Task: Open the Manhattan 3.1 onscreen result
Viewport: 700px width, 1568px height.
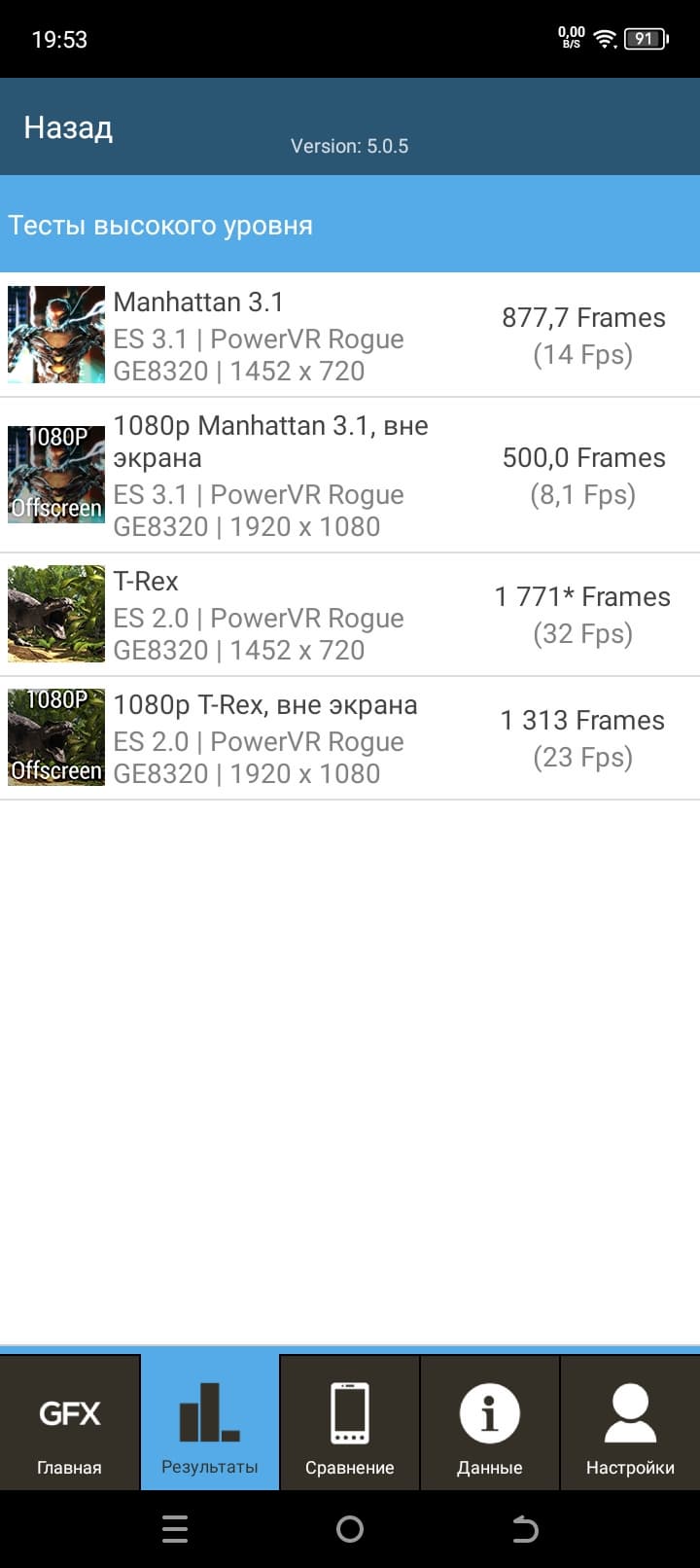Action: pos(350,336)
